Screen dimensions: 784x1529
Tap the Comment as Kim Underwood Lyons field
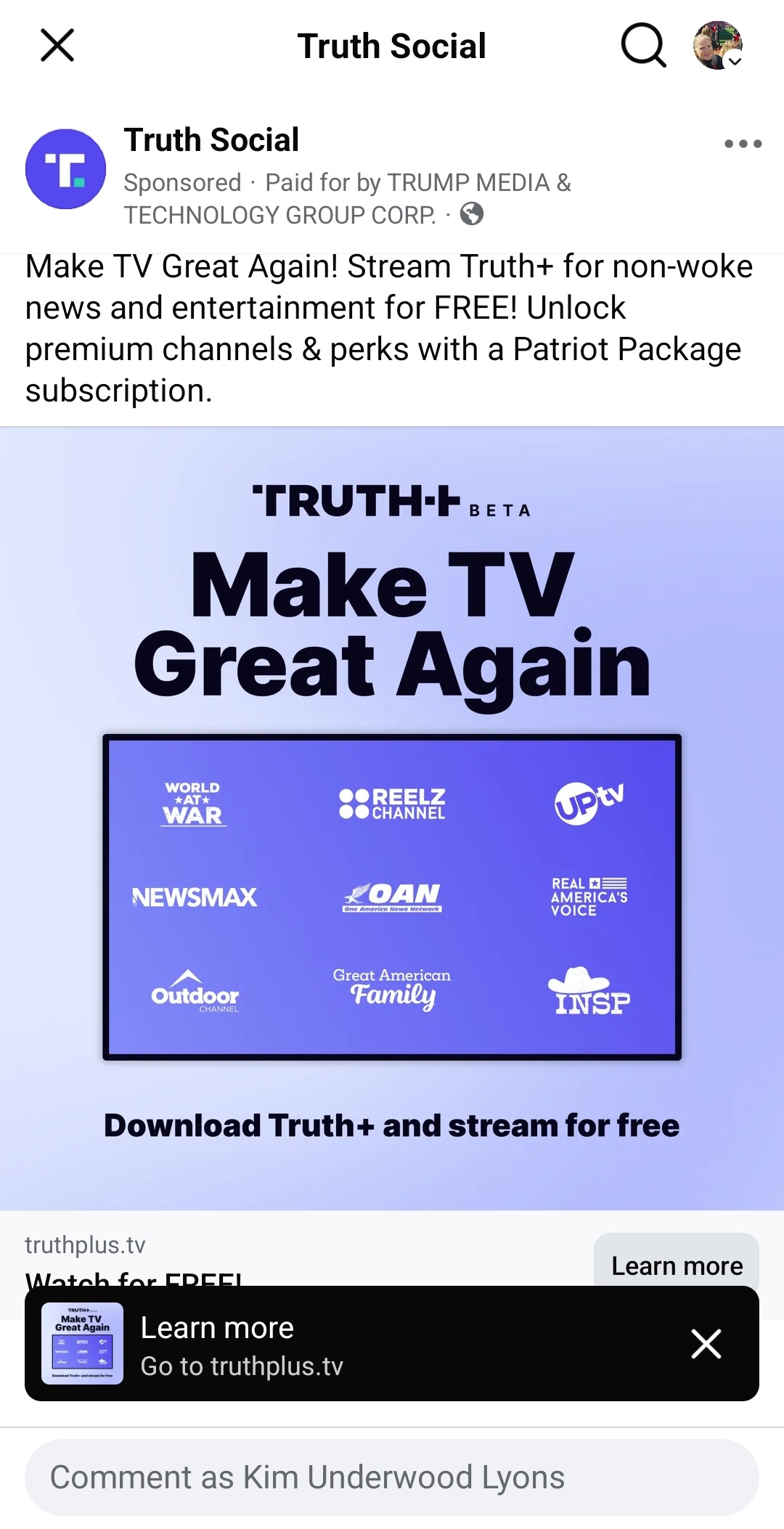[x=392, y=1477]
